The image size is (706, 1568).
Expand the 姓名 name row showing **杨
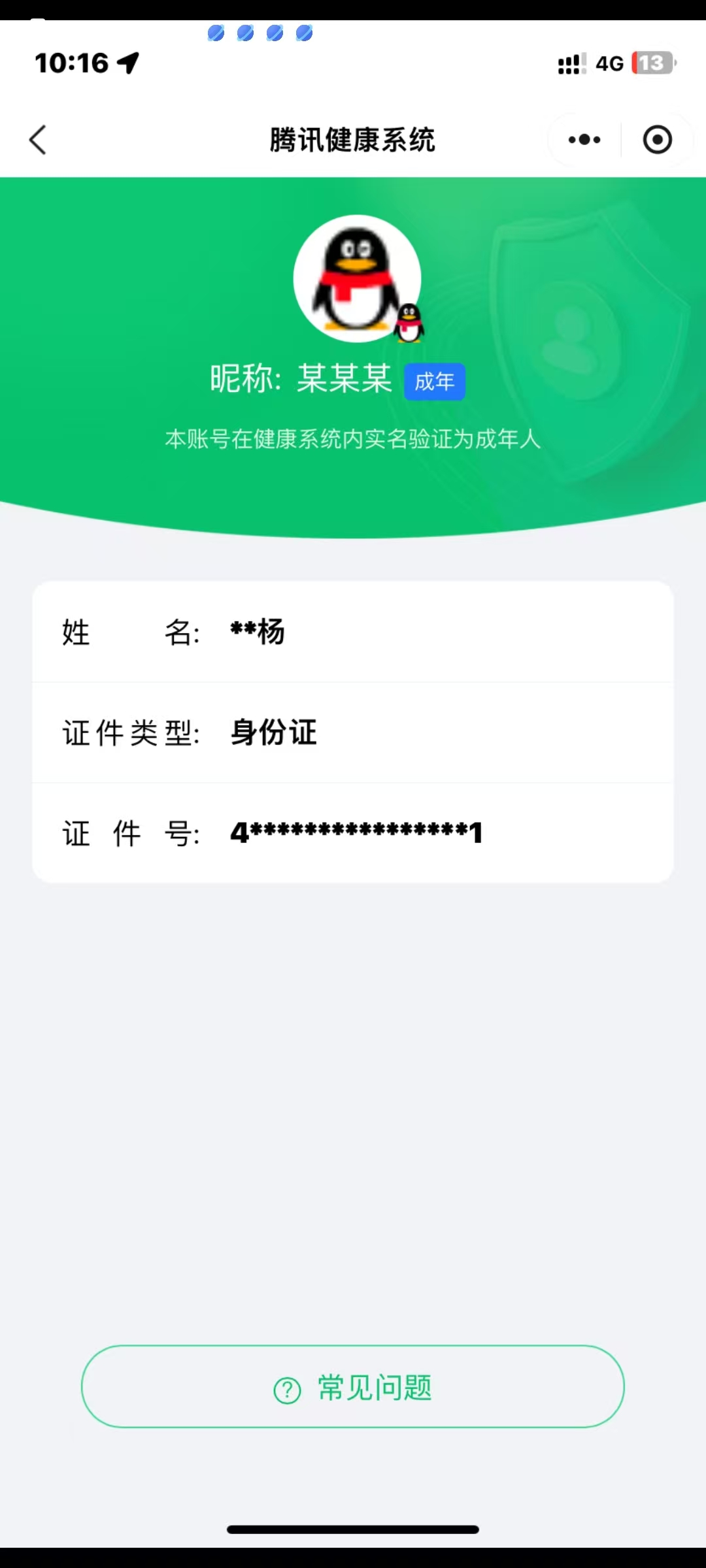pyautogui.click(x=353, y=631)
